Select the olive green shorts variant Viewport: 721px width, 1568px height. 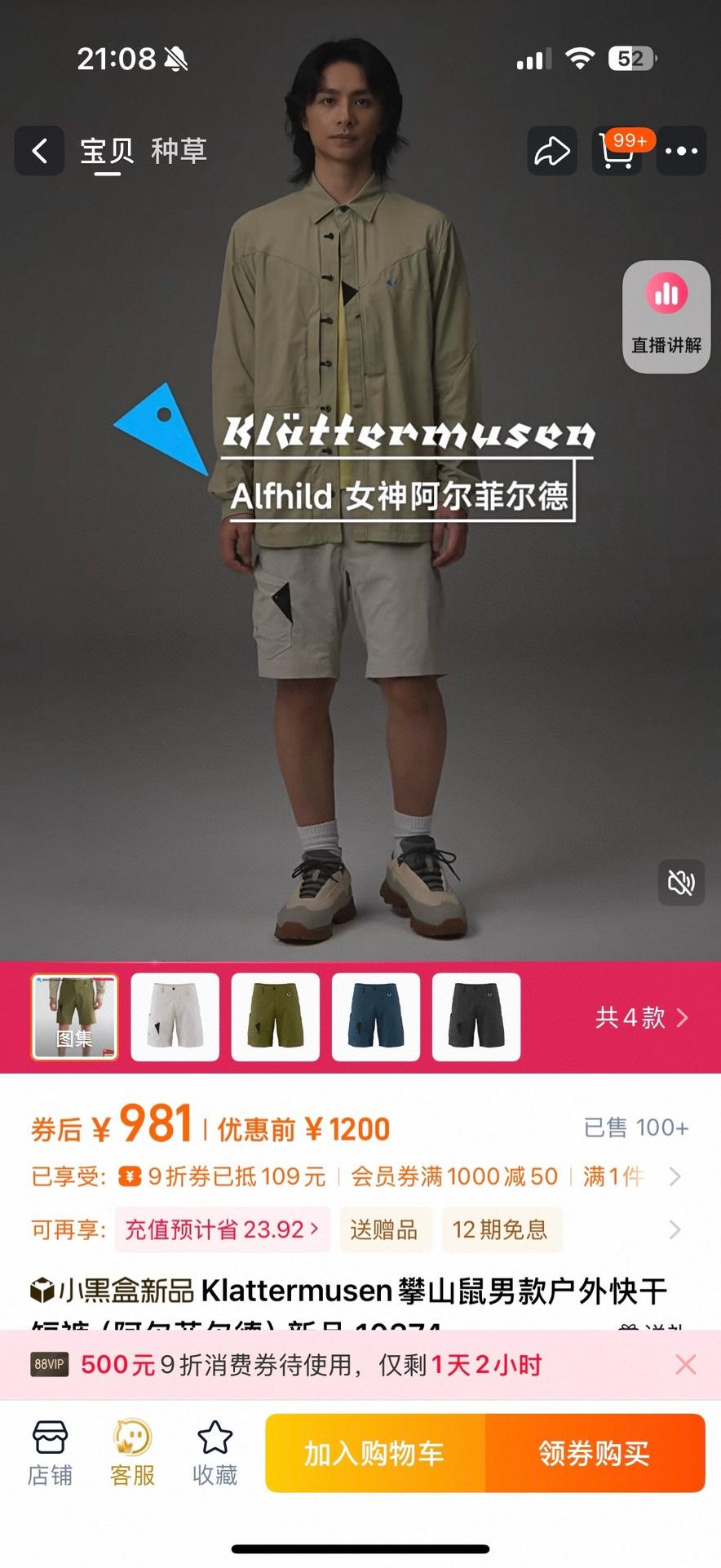tap(276, 1017)
